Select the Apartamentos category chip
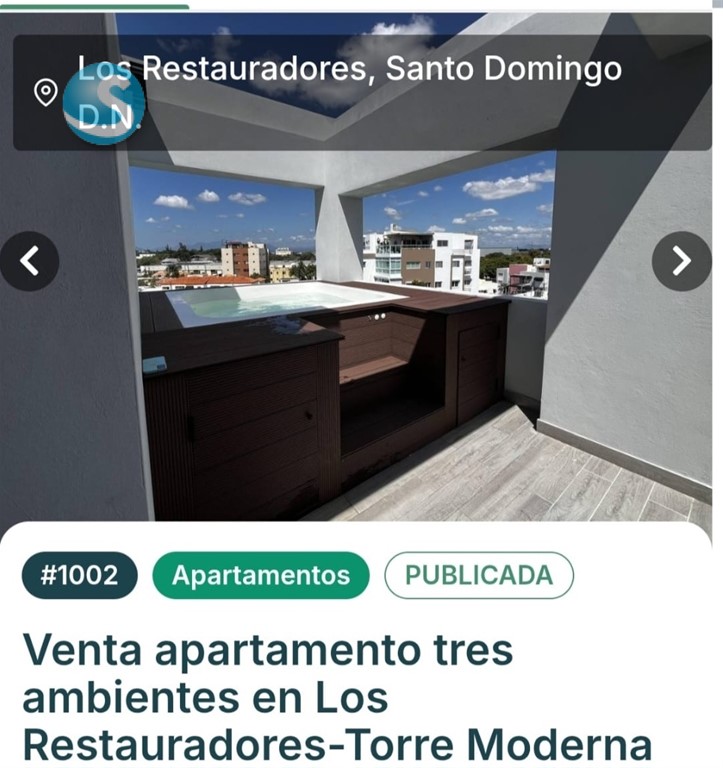Image resolution: width=723 pixels, height=768 pixels. (261, 575)
